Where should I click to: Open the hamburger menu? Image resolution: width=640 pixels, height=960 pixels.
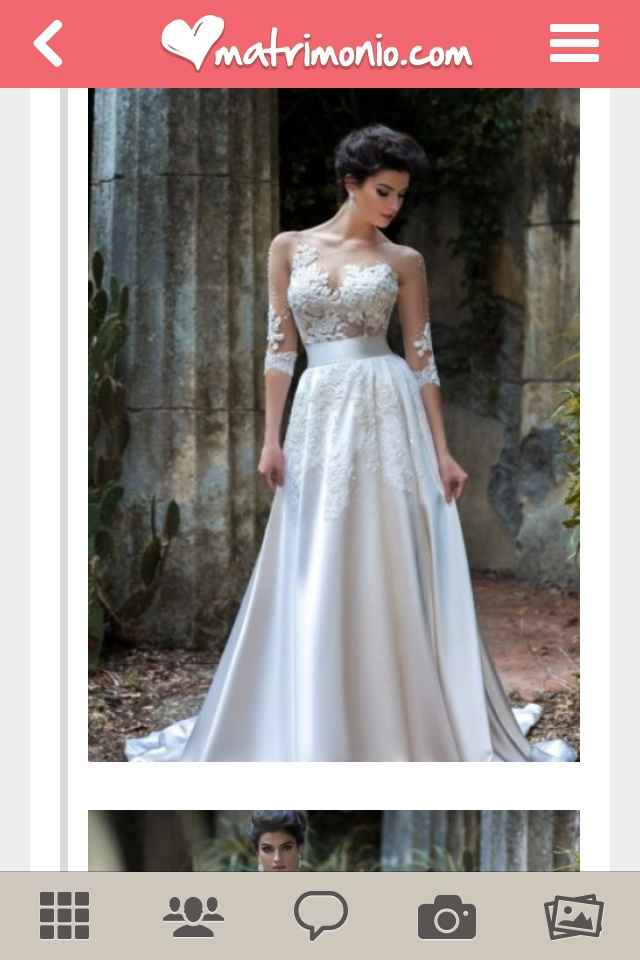[x=574, y=44]
